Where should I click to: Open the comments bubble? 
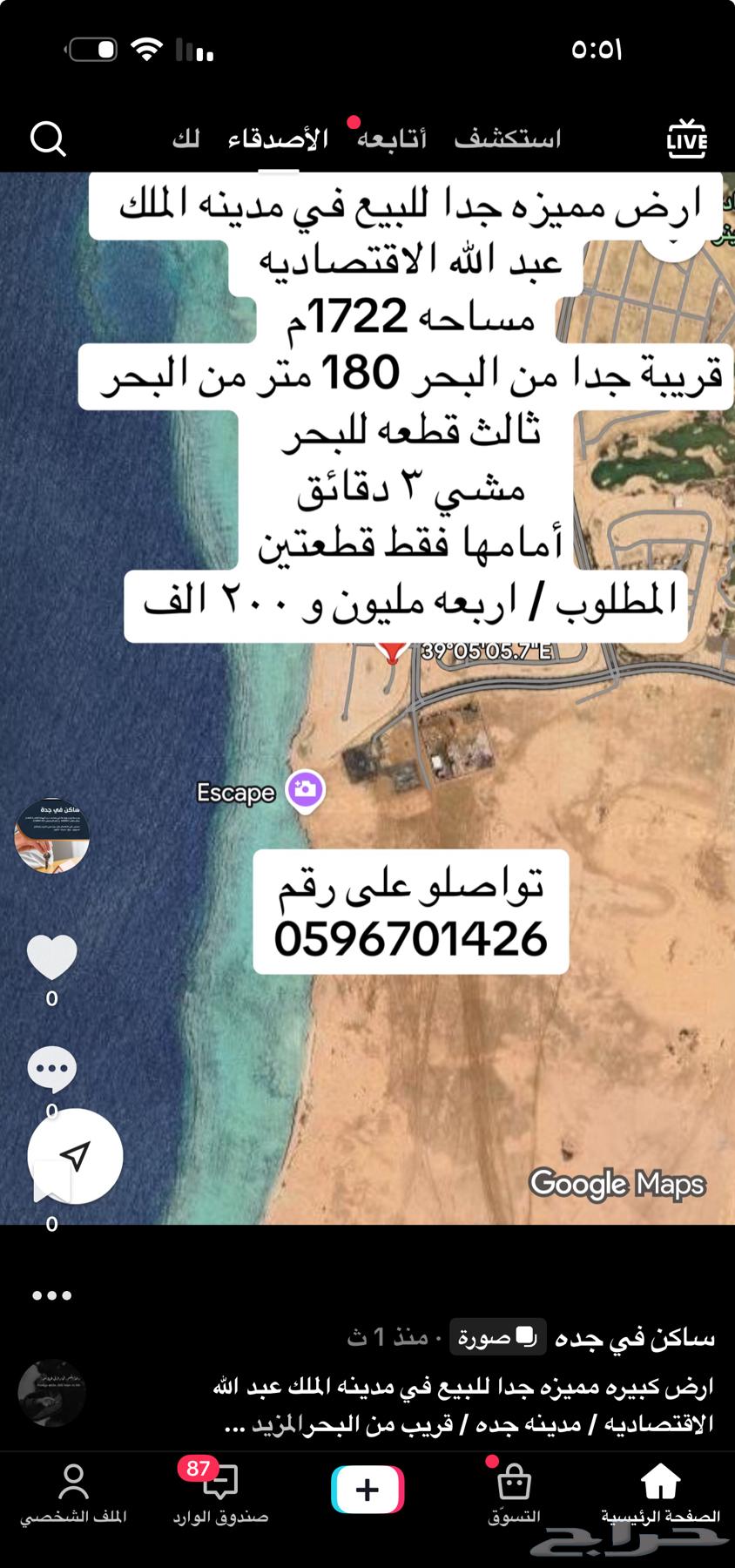[x=52, y=1069]
